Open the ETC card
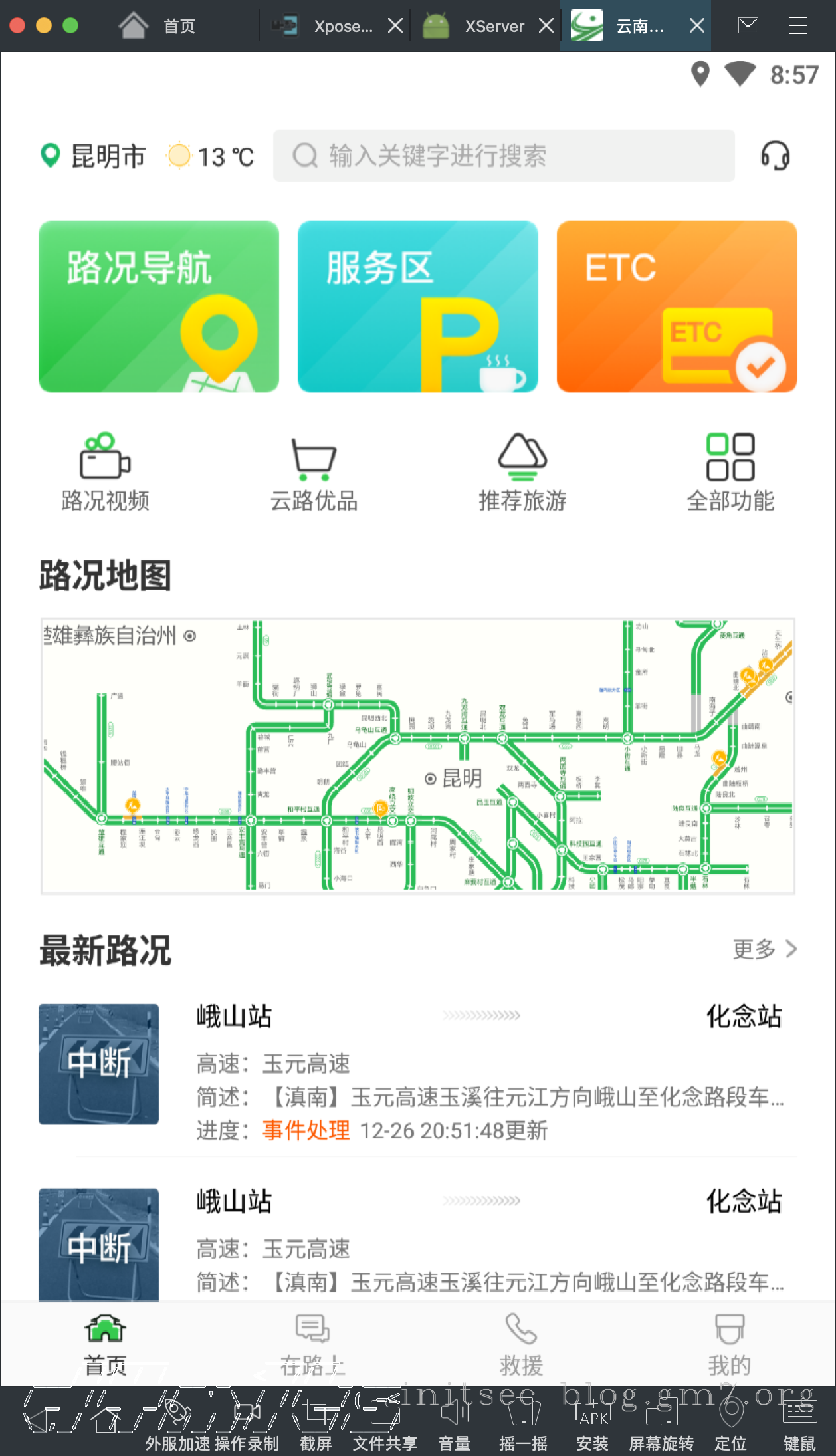Screen dimensions: 836x1456 [x=677, y=306]
